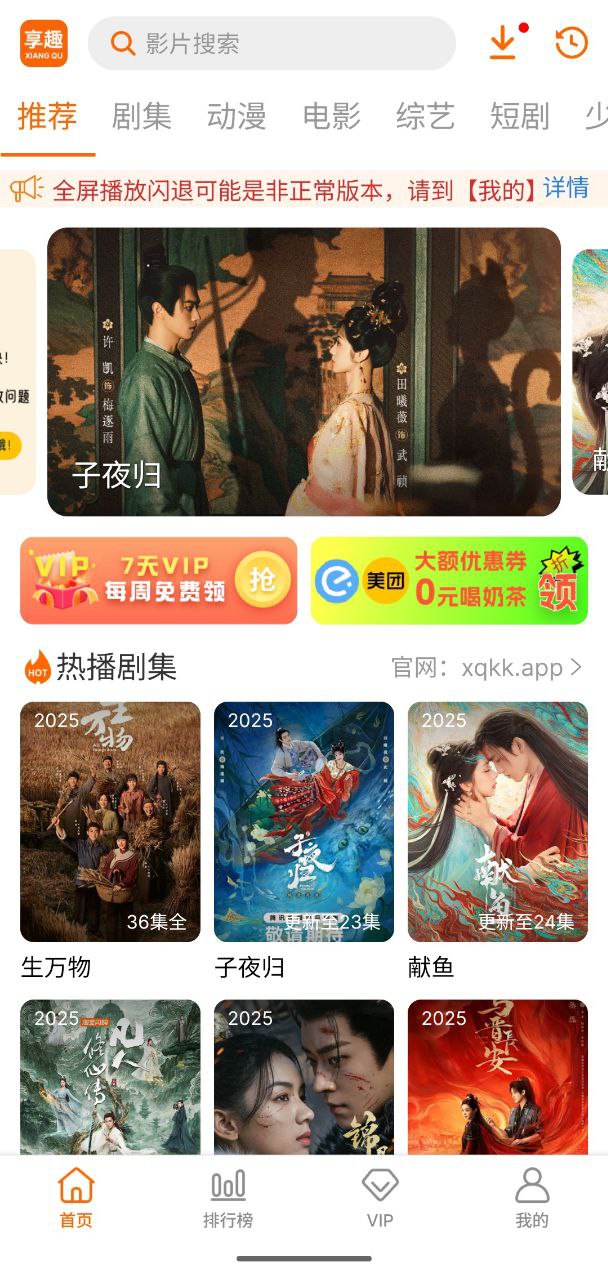
Task: Open the 官网 xqkk.app link
Action: [486, 667]
